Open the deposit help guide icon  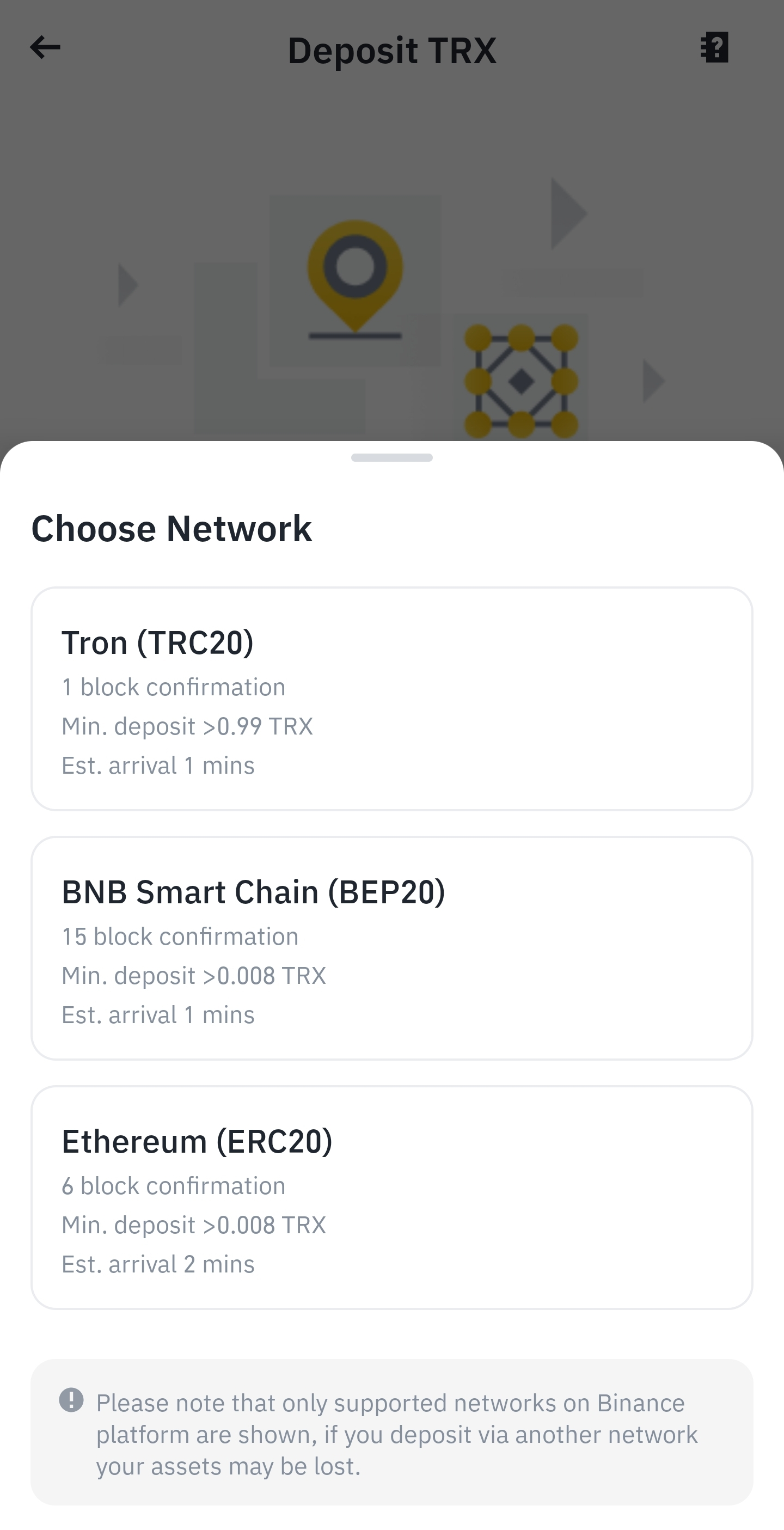pyautogui.click(x=714, y=47)
